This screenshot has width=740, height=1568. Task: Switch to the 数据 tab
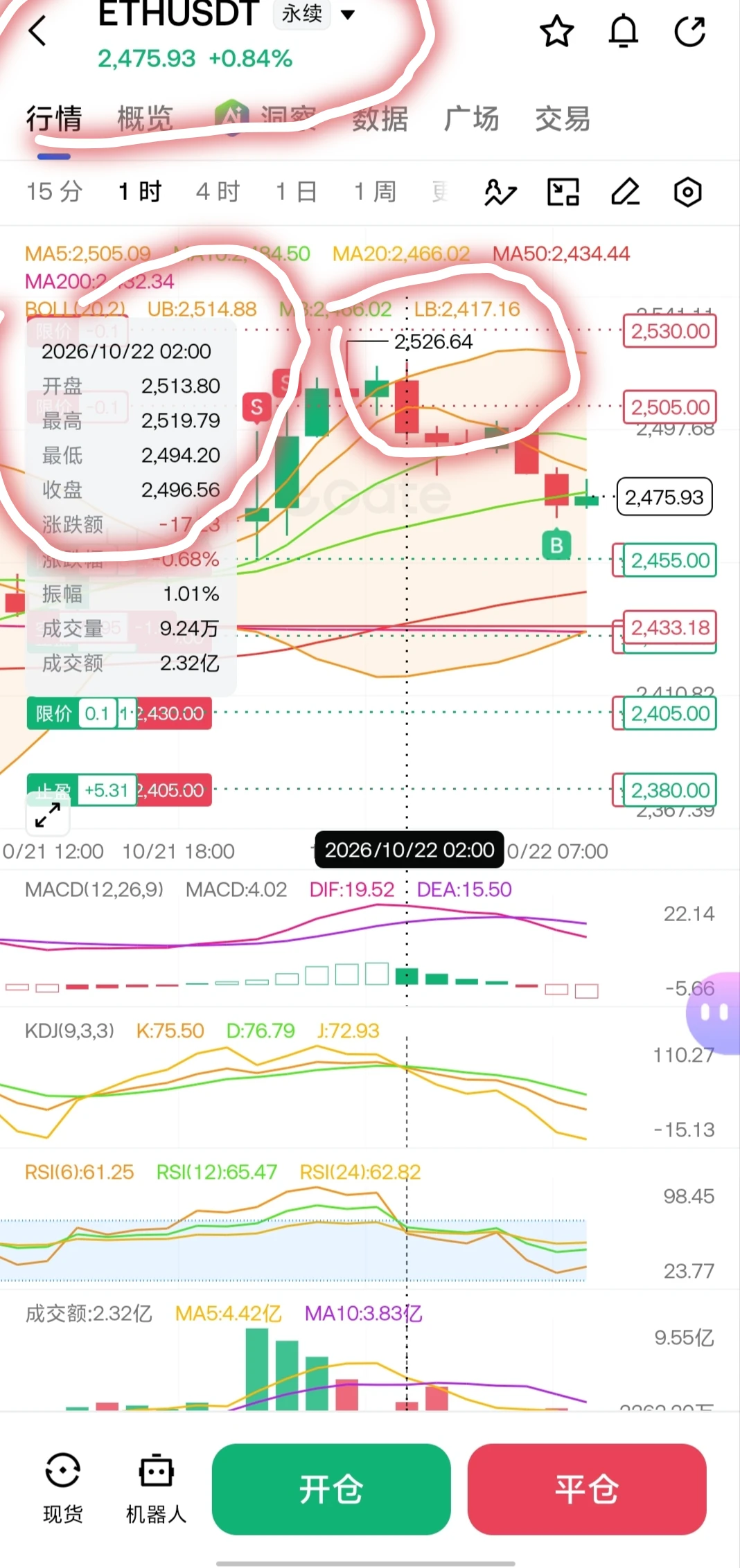pyautogui.click(x=380, y=118)
